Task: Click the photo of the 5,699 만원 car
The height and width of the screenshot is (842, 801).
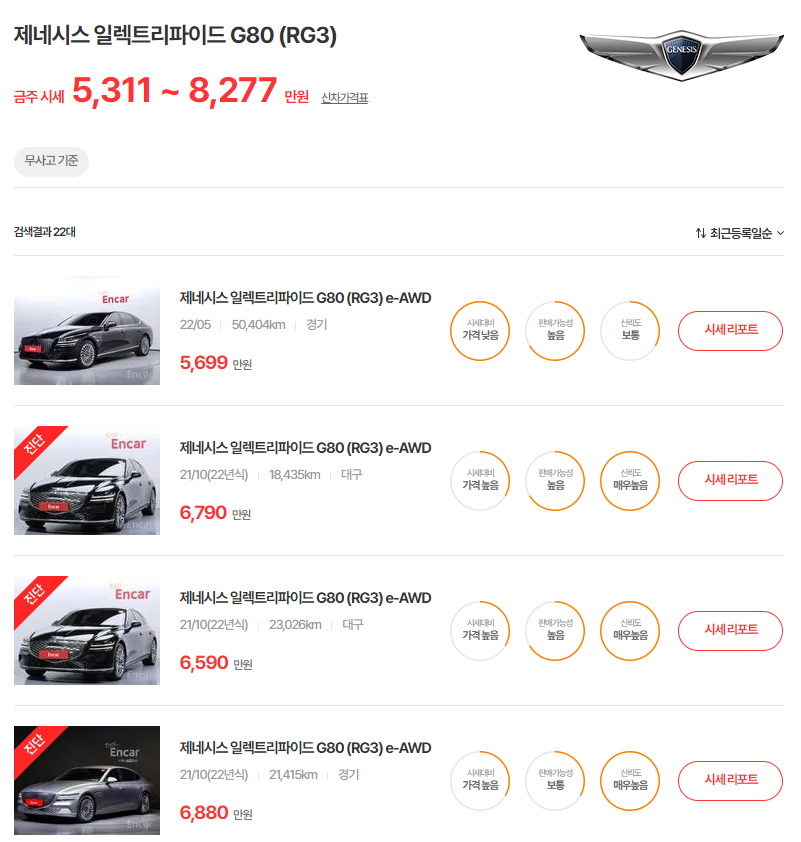Action: coord(86,330)
